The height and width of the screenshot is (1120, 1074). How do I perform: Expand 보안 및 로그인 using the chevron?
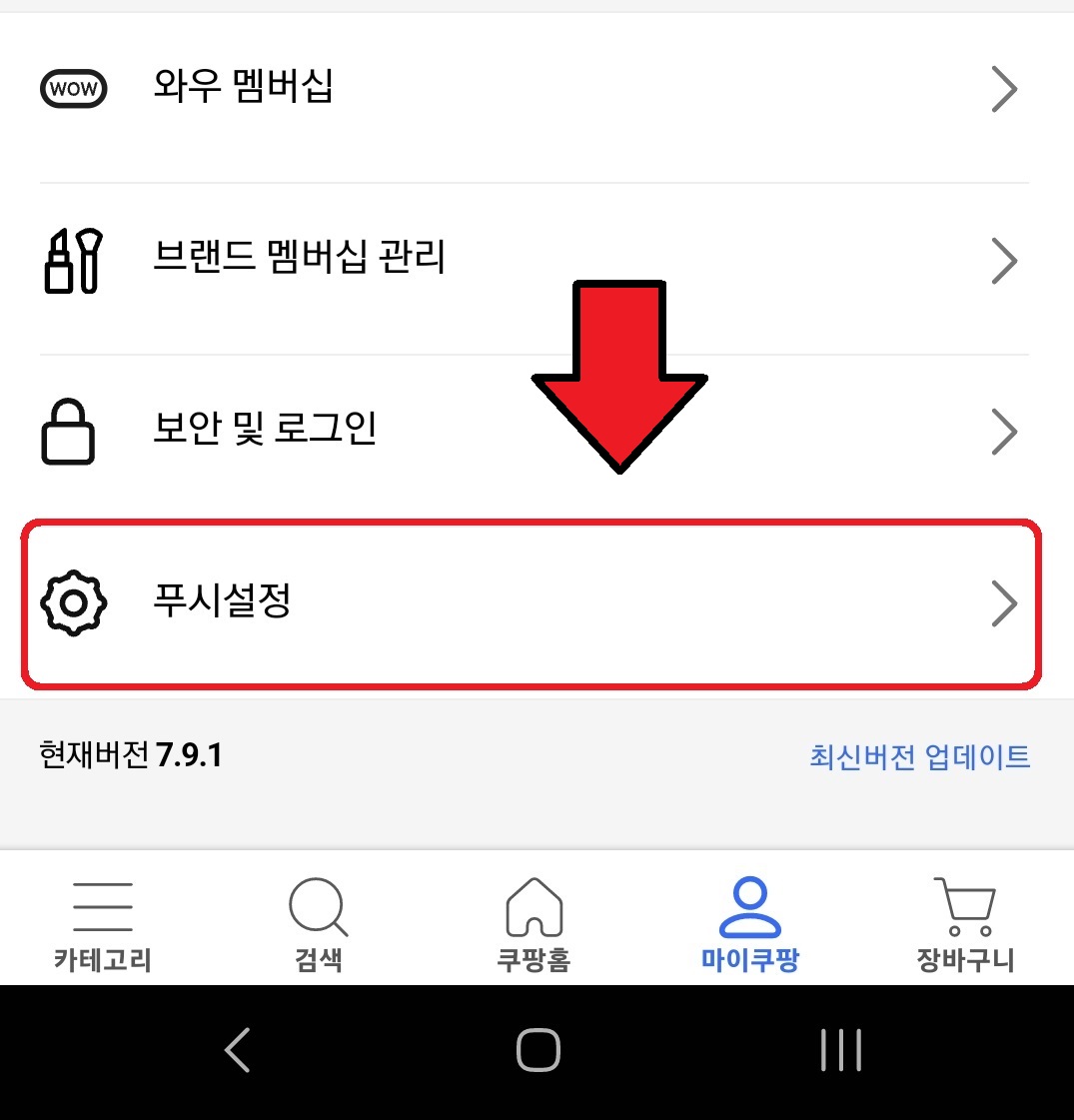point(1004,431)
